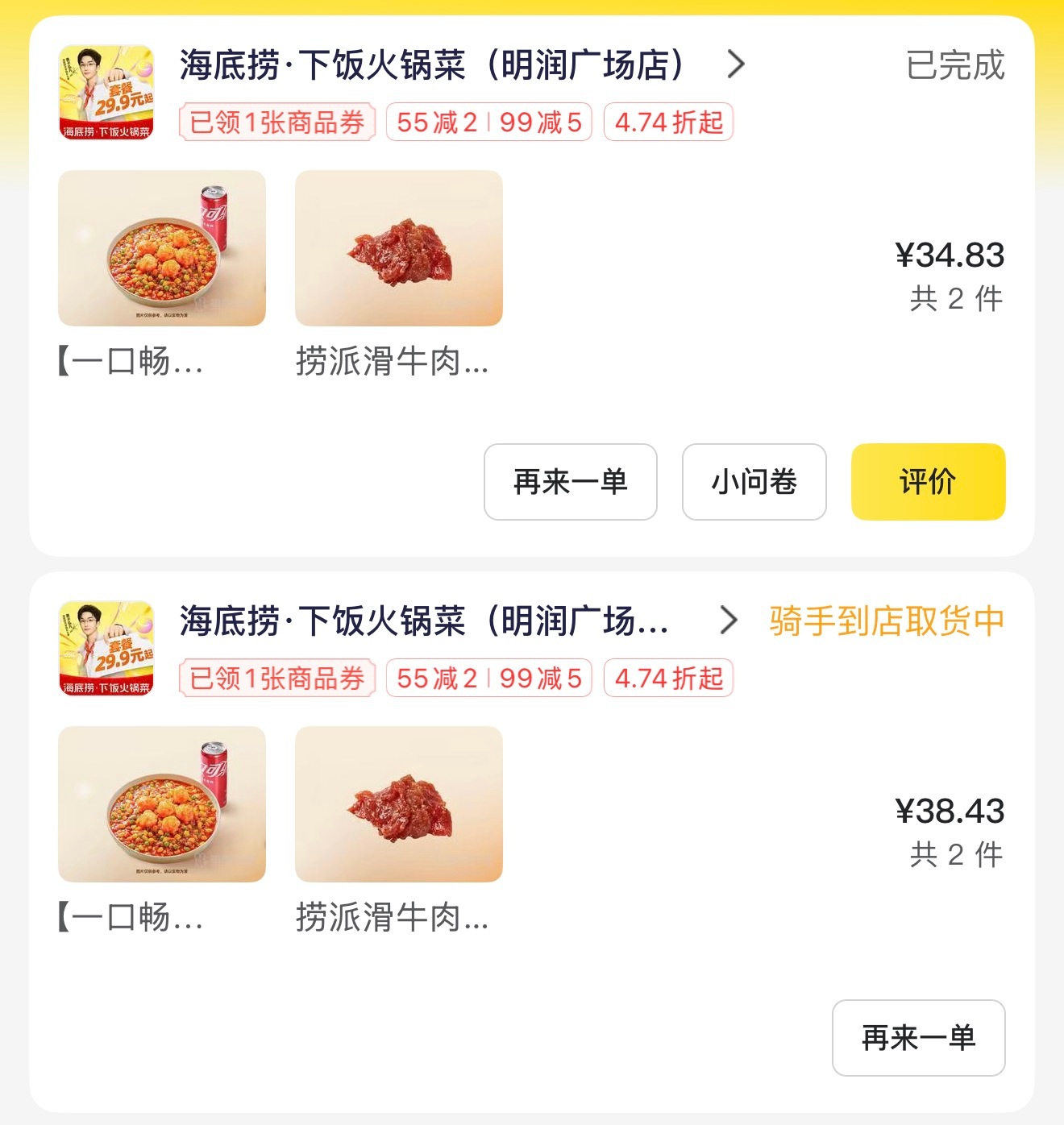The width and height of the screenshot is (1064, 1125).
Task: Open the 小问卷 survey
Action: (x=754, y=482)
